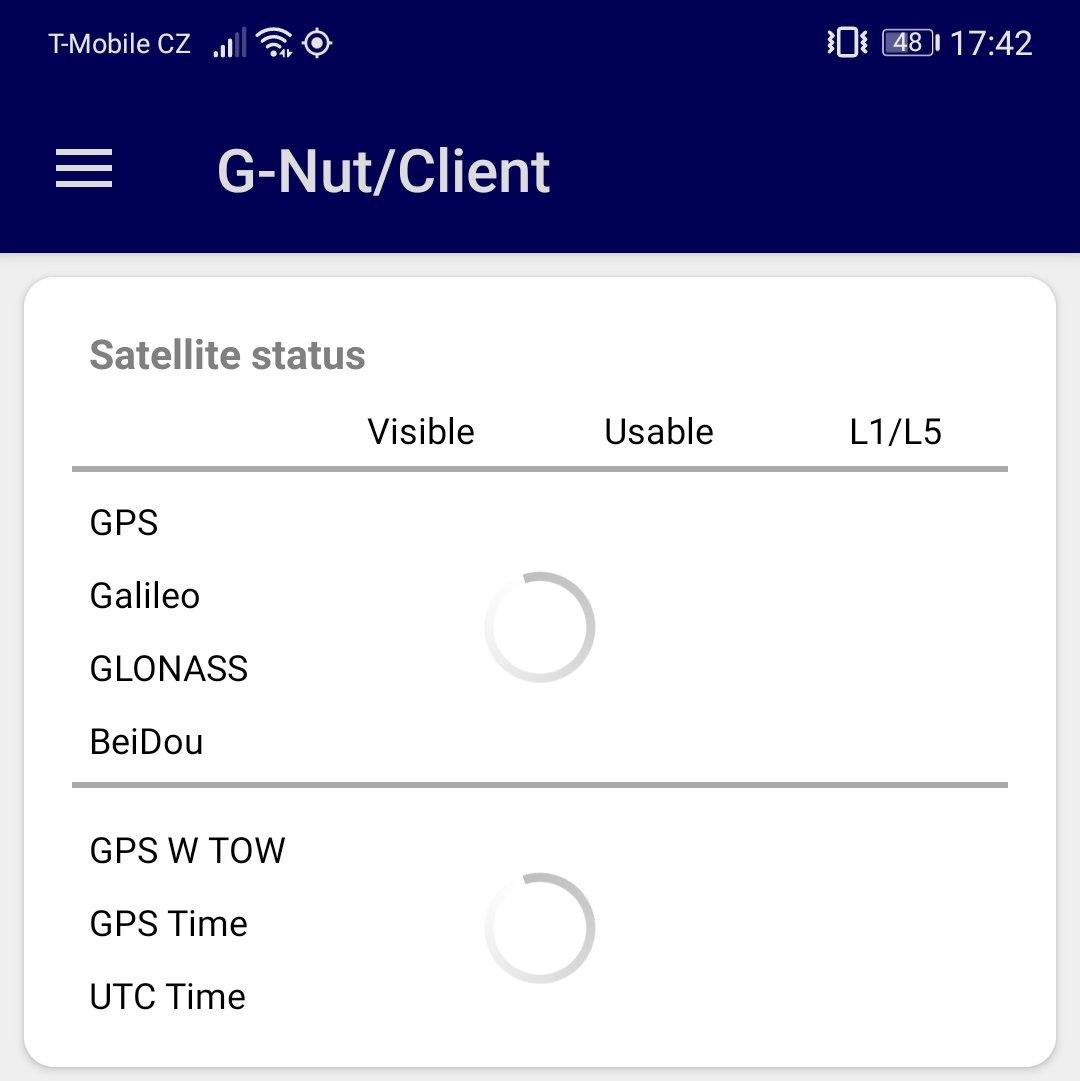
Task: Open the hamburger navigation menu
Action: click(83, 169)
